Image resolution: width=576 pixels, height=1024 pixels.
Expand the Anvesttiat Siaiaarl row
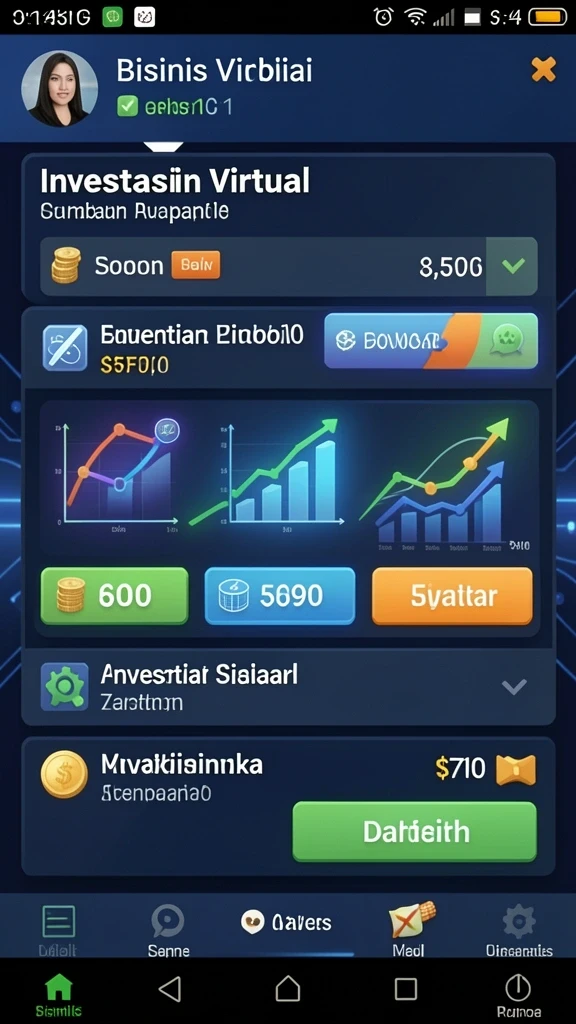tap(288, 686)
